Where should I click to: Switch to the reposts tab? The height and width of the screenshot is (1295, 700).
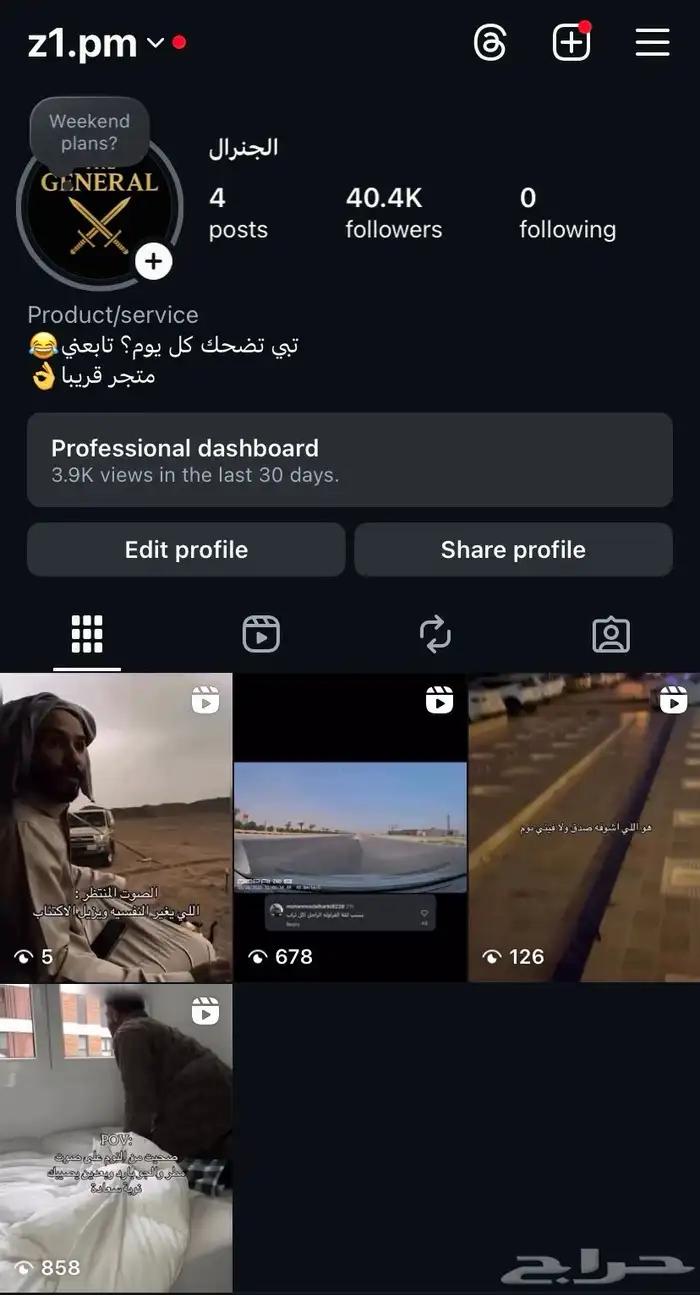pyautogui.click(x=435, y=634)
